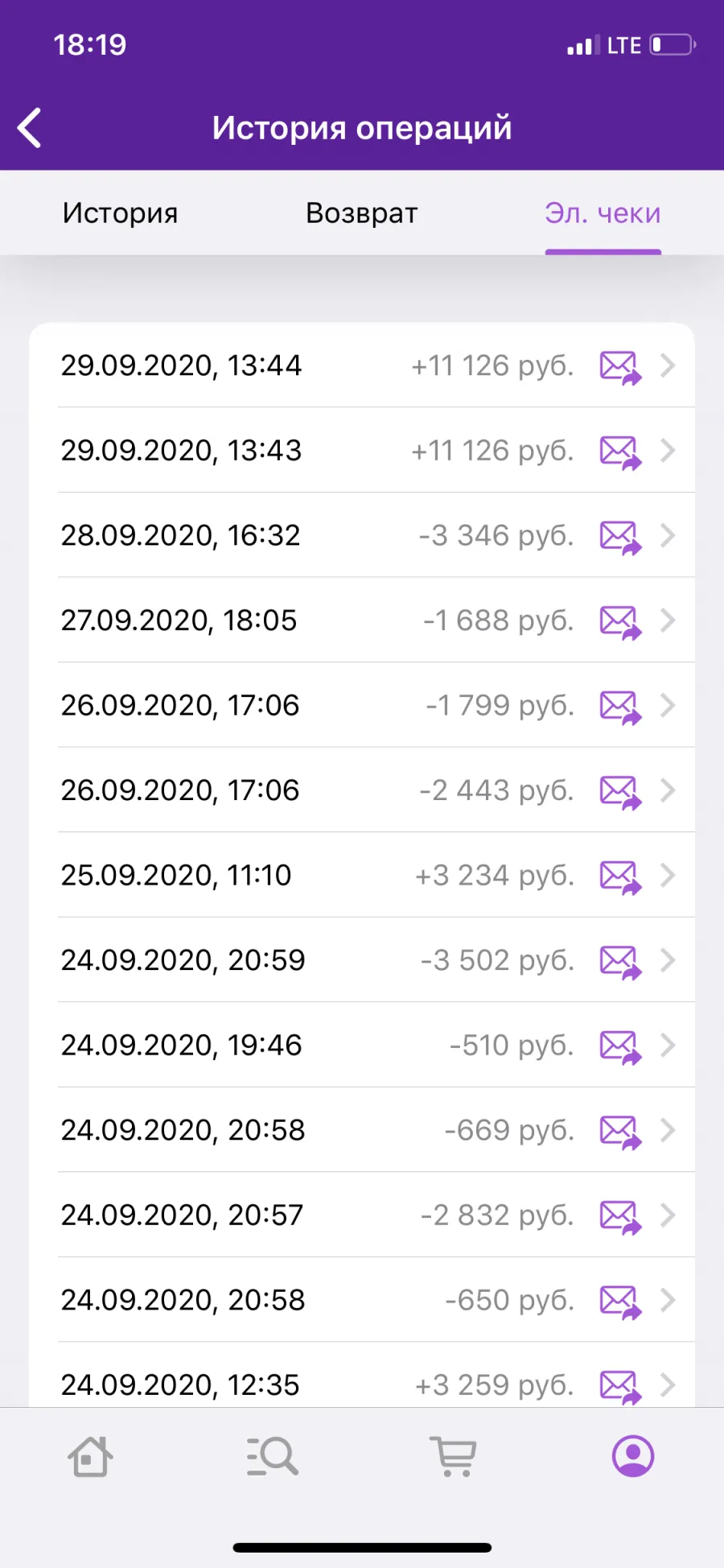Switch to the Возврат tab
The width and height of the screenshot is (724, 1568).
pyautogui.click(x=362, y=213)
